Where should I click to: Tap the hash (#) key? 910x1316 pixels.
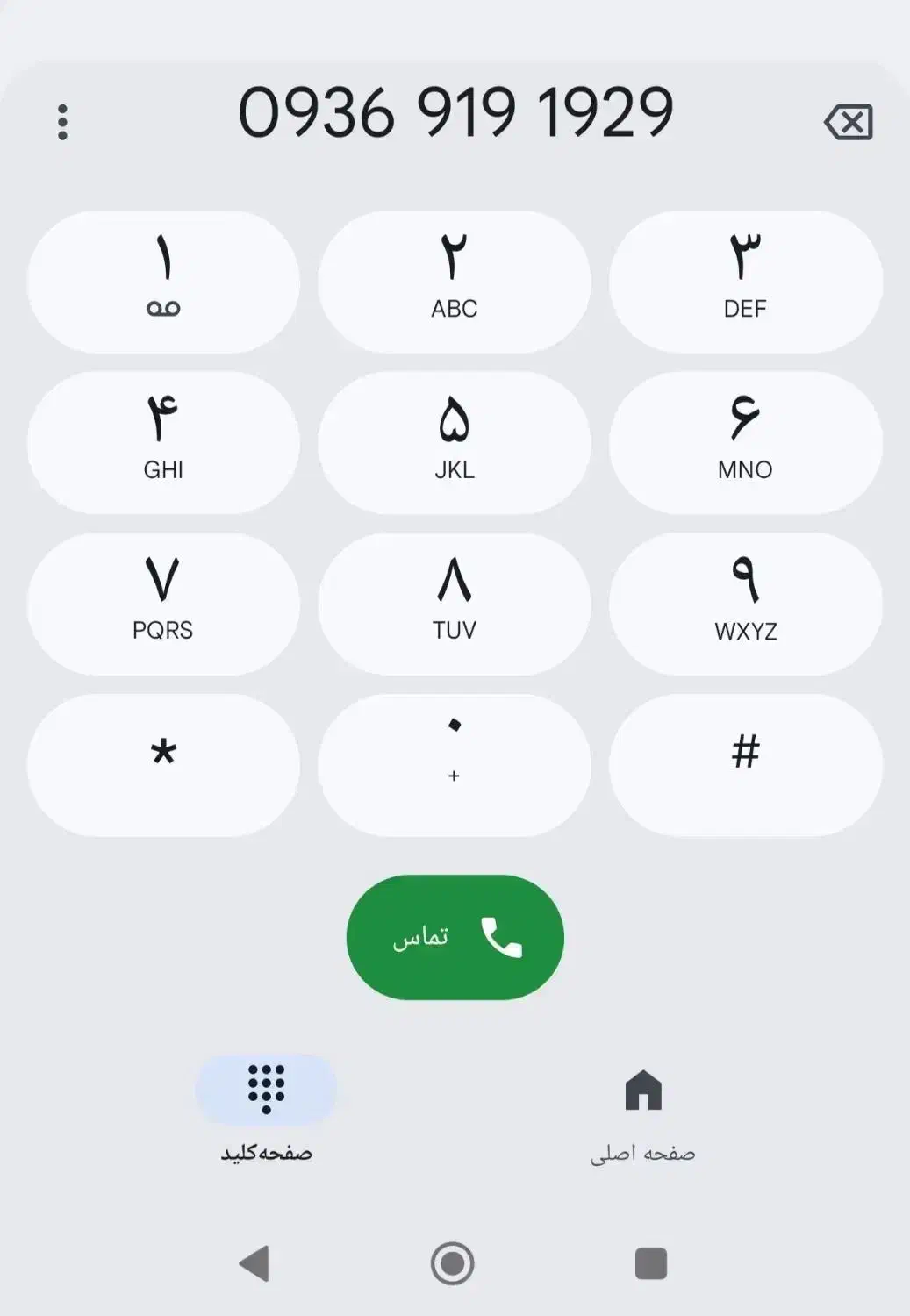click(746, 763)
